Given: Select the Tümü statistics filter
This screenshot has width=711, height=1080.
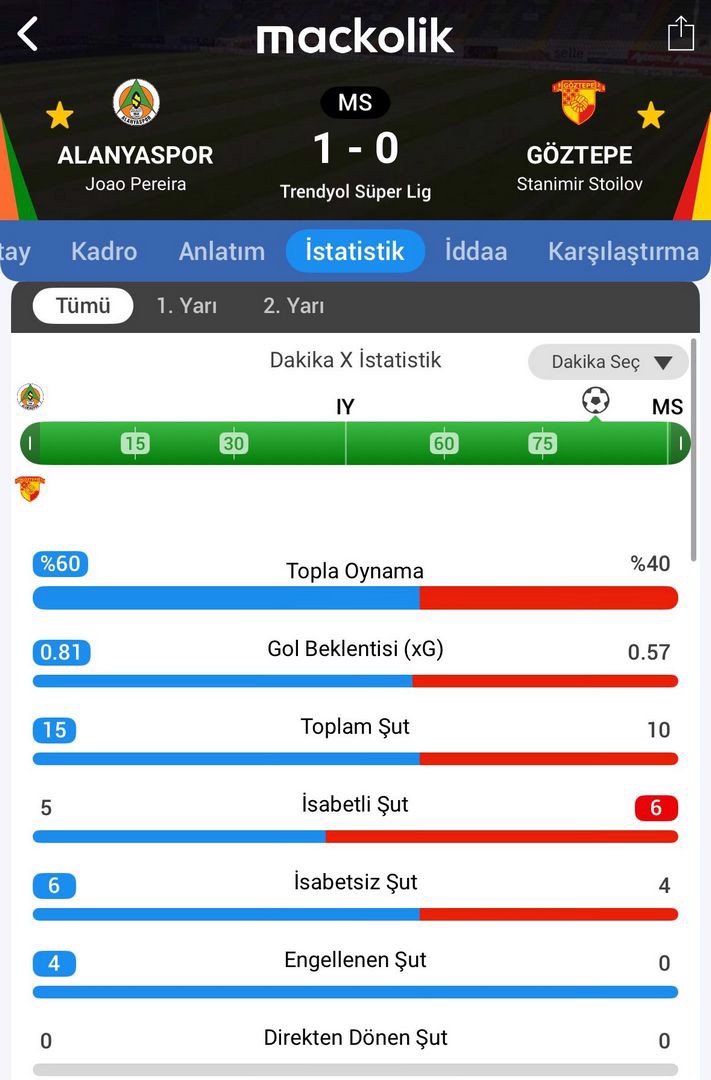Looking at the screenshot, I should click(83, 306).
